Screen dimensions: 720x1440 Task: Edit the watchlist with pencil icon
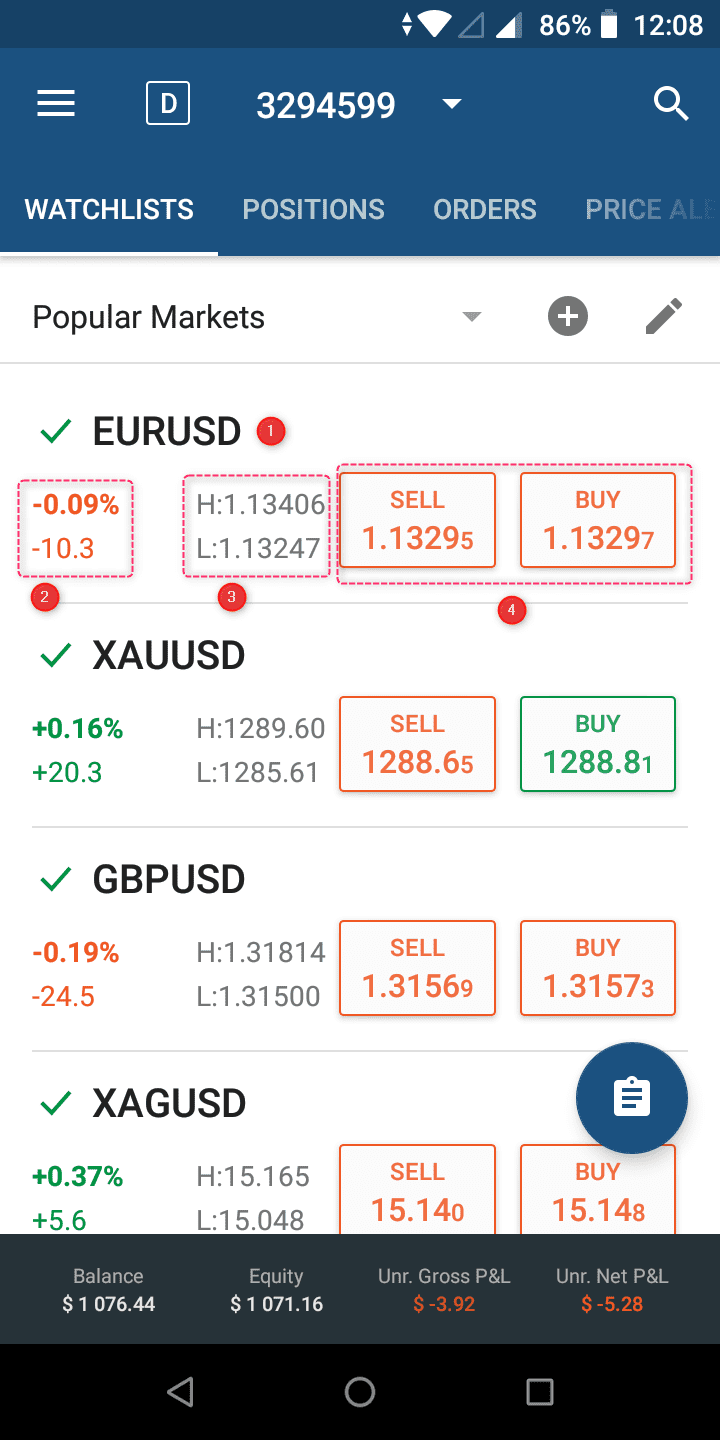click(x=663, y=317)
